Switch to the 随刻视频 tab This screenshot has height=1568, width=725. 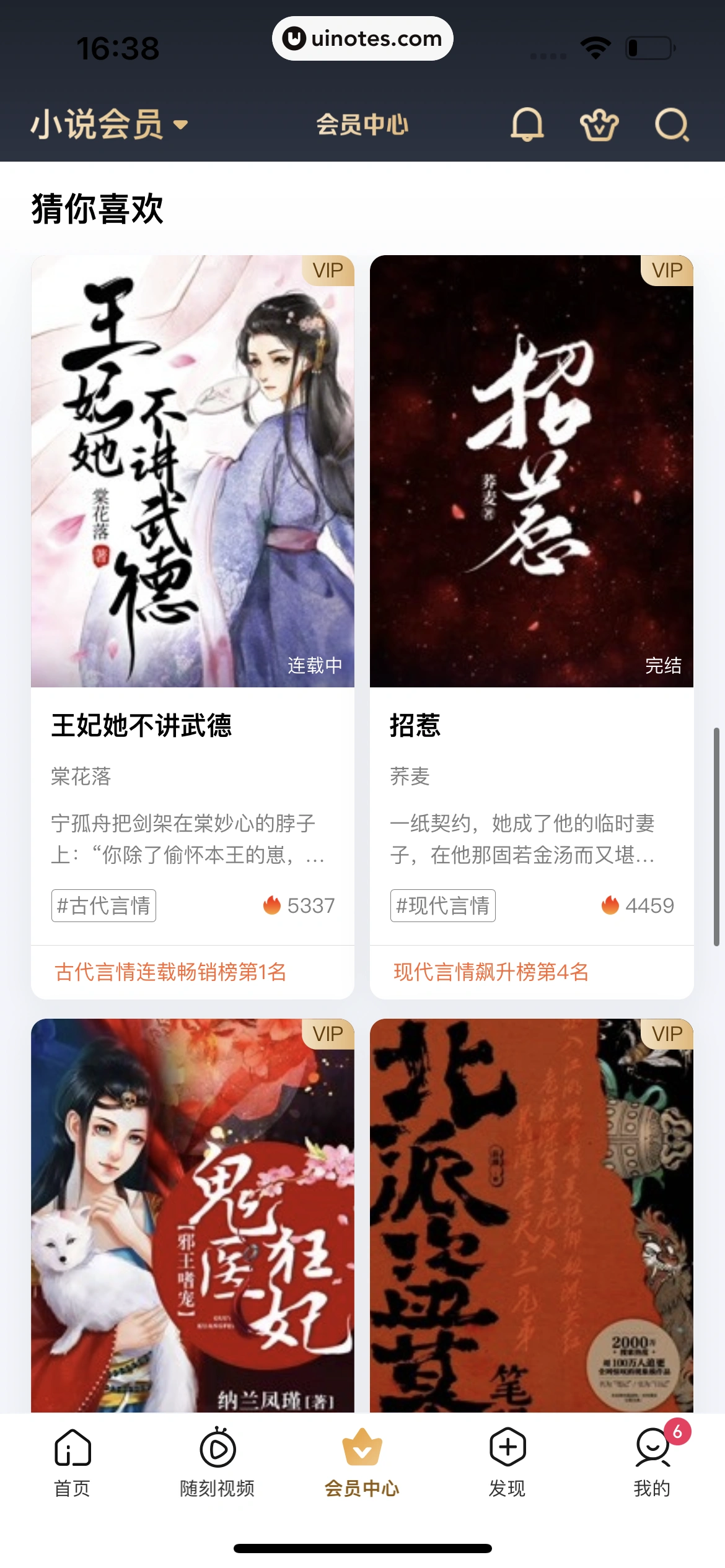tap(217, 1461)
